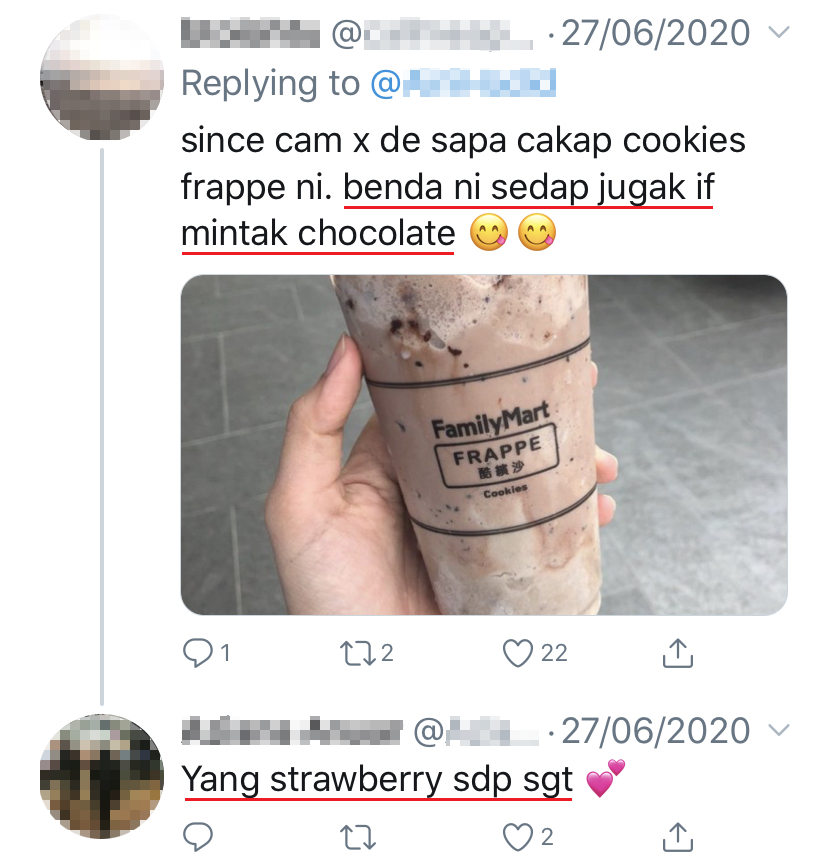Open the profile picture of the strawberry reply author
828x863 pixels.
point(101,776)
